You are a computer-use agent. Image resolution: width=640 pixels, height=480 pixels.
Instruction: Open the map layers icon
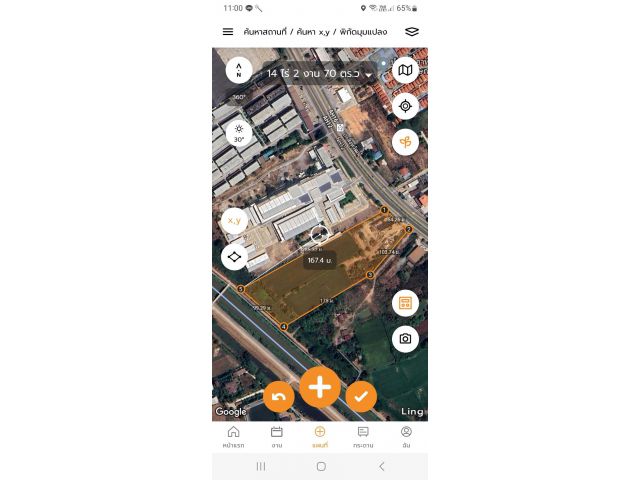[412, 32]
